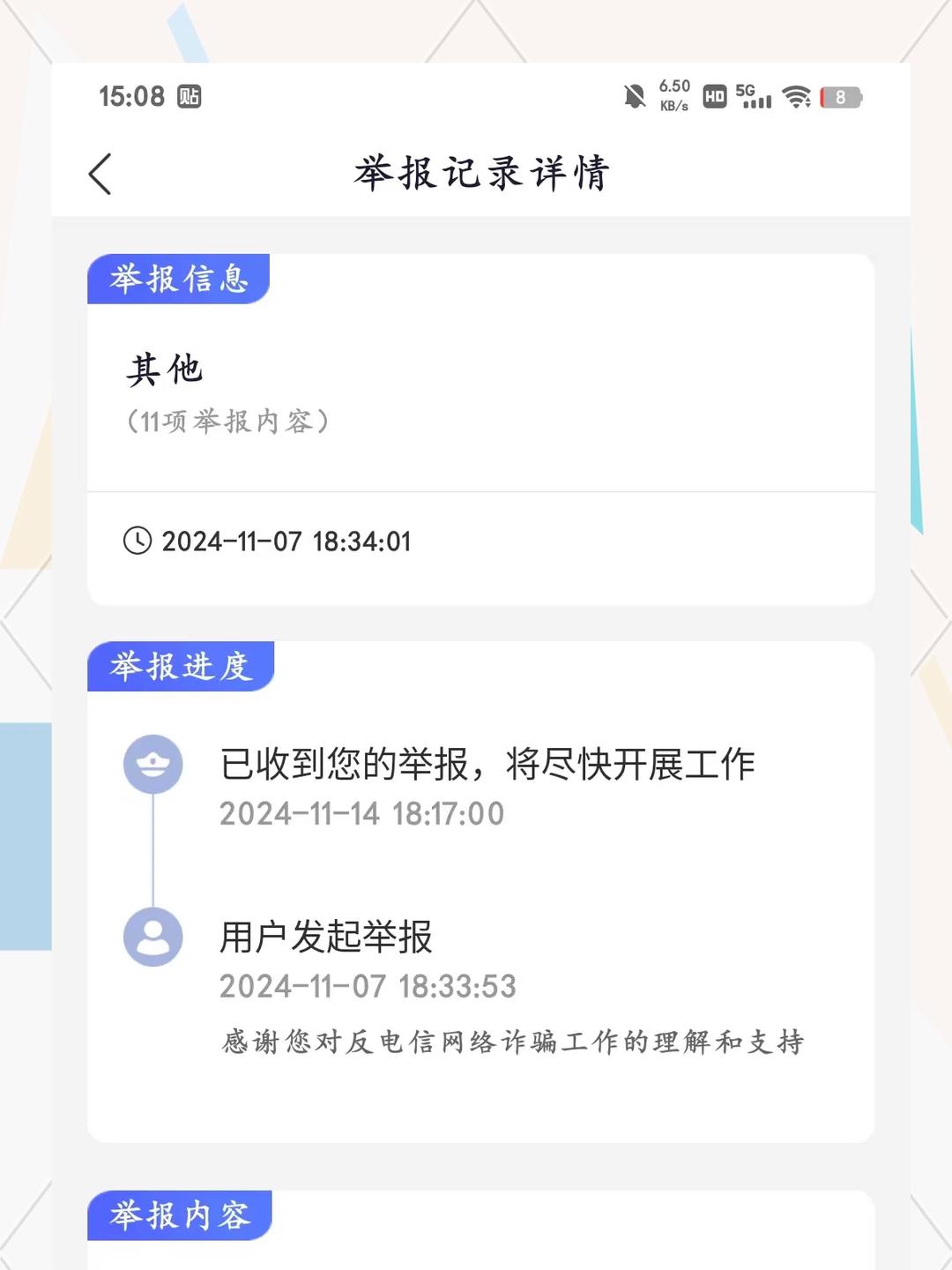Go back from report record details

coord(100,174)
